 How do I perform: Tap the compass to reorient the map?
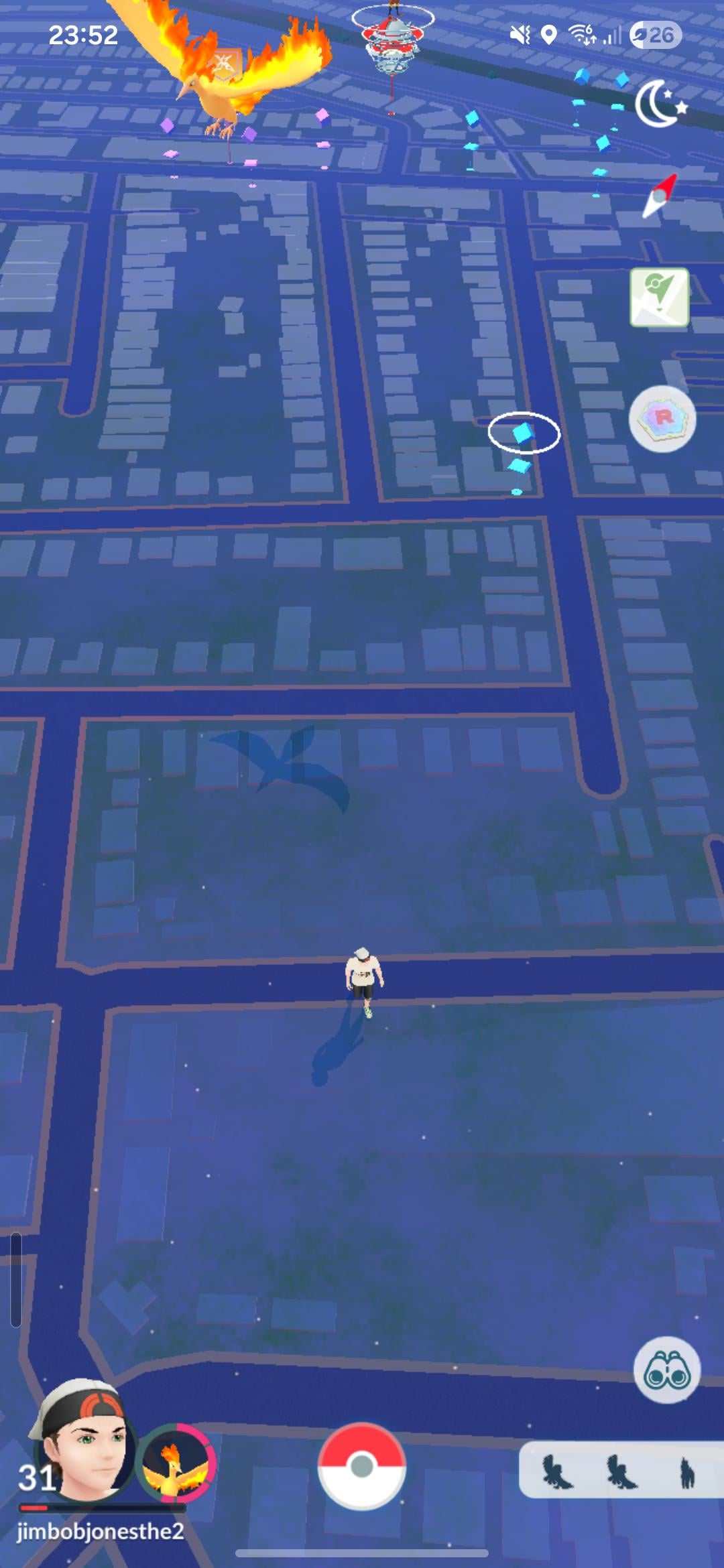[x=660, y=196]
